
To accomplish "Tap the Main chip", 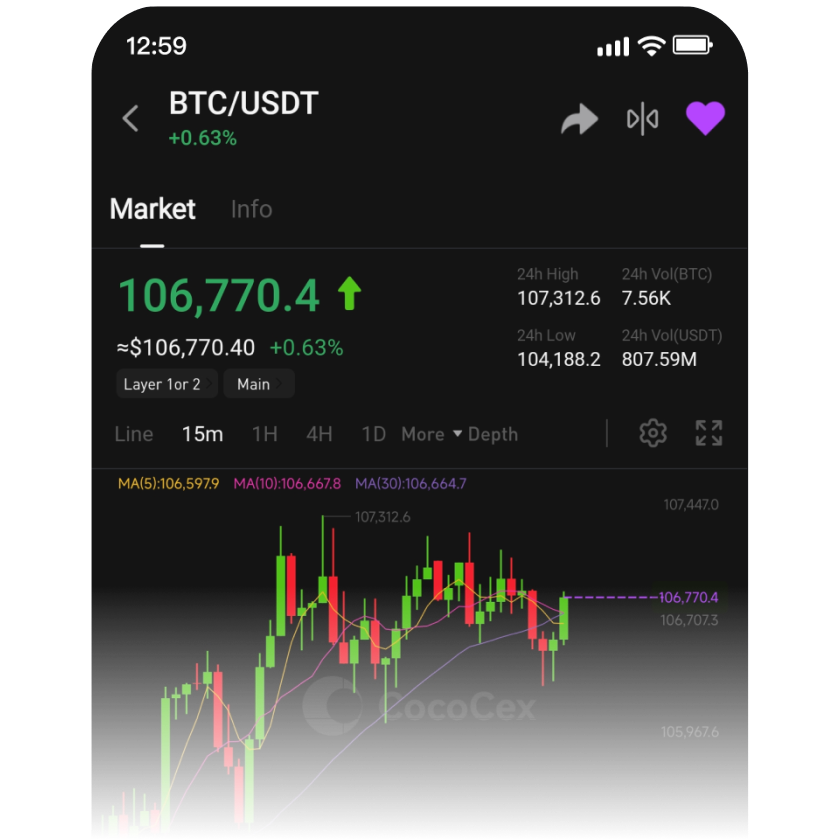I will [253, 384].
